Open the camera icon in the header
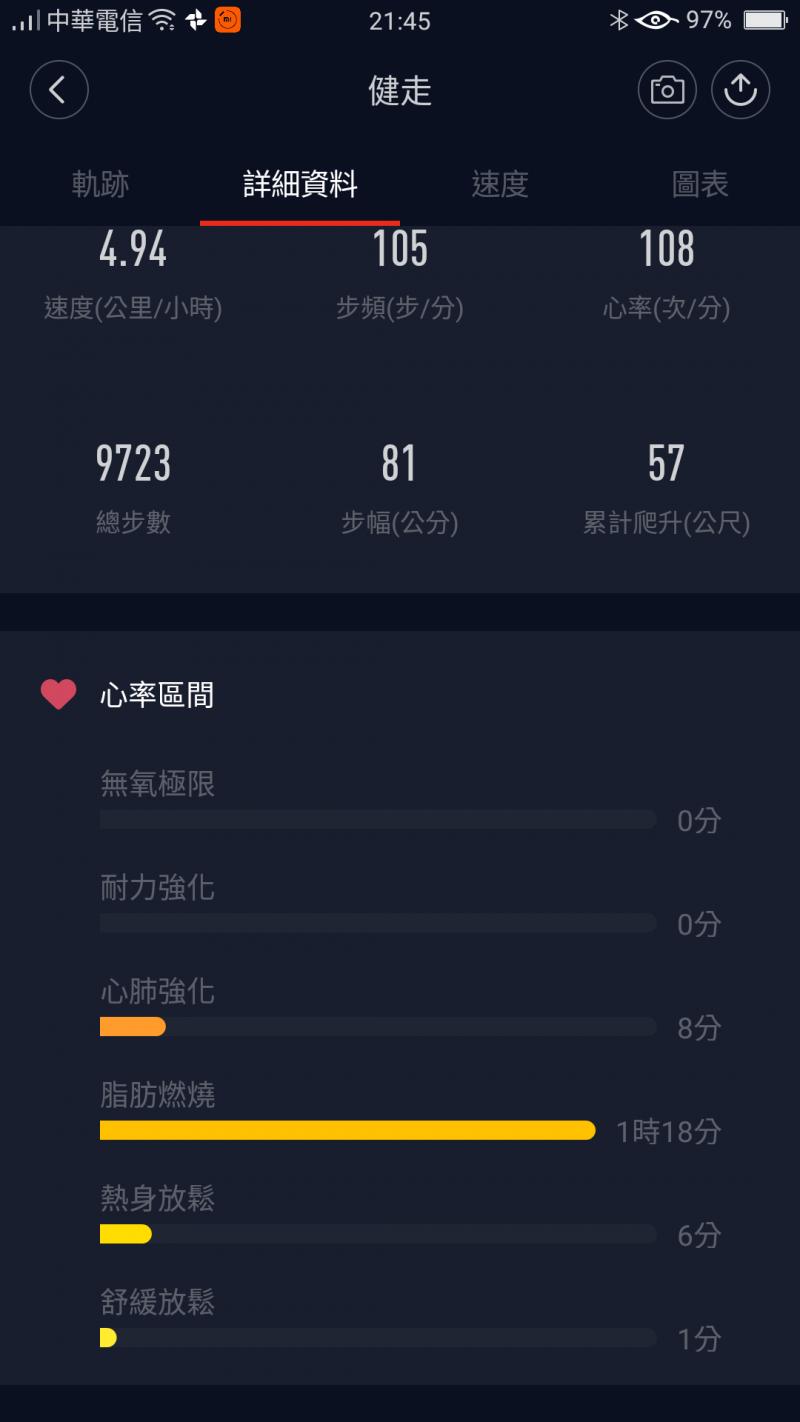 coord(667,91)
